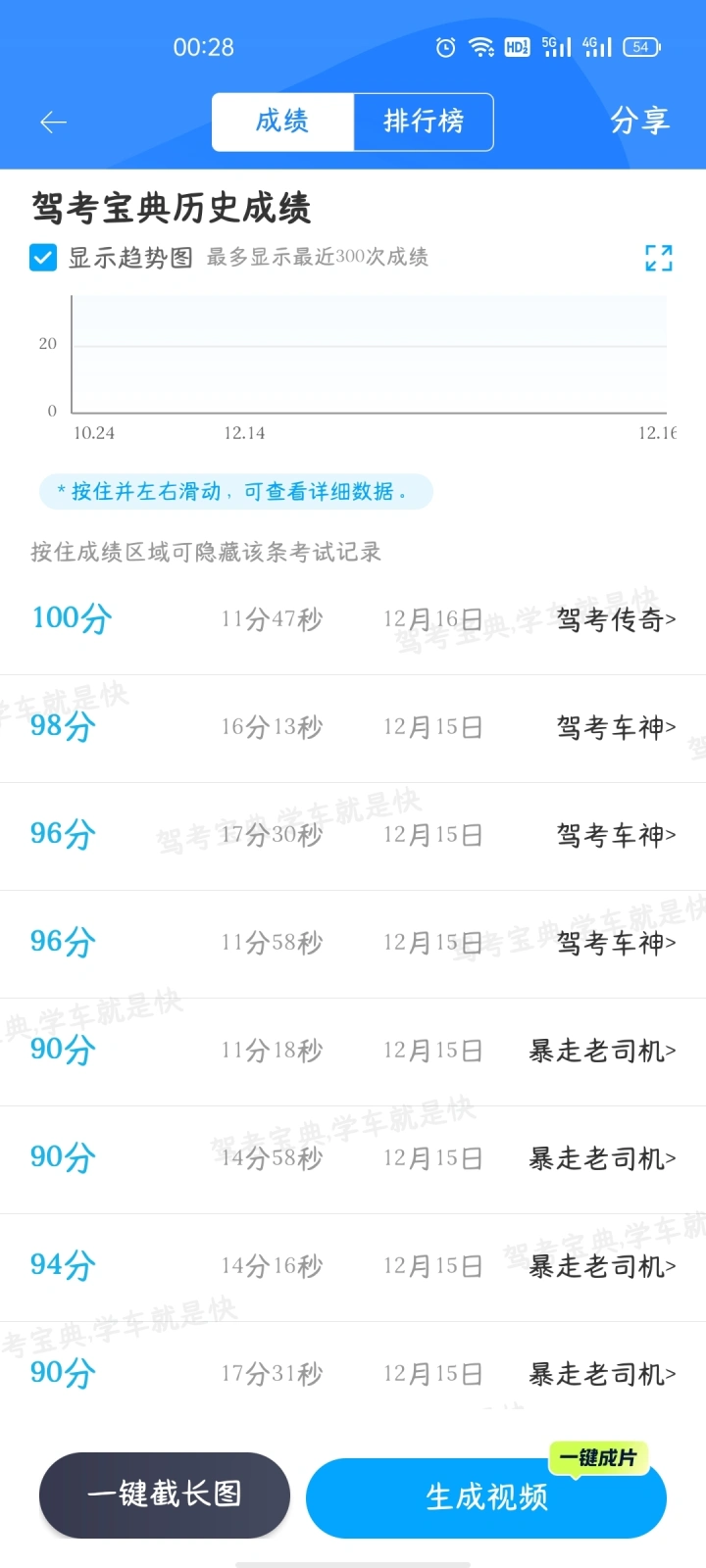Tap 生成视频 to generate a video
706x1568 pixels.
tap(486, 1497)
